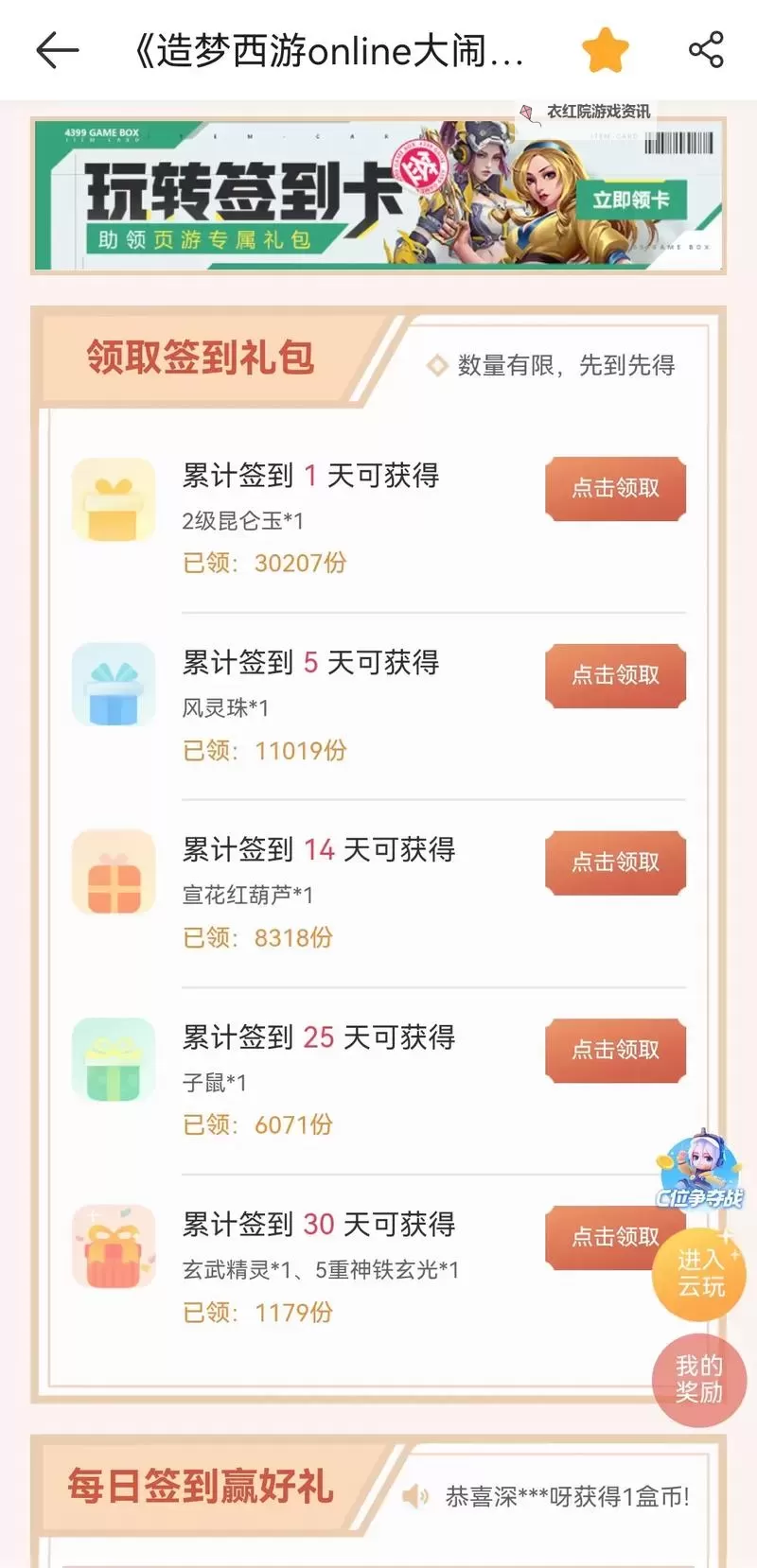
Task: Click the multi-gift icon for 30-day reward
Action: [x=114, y=1246]
